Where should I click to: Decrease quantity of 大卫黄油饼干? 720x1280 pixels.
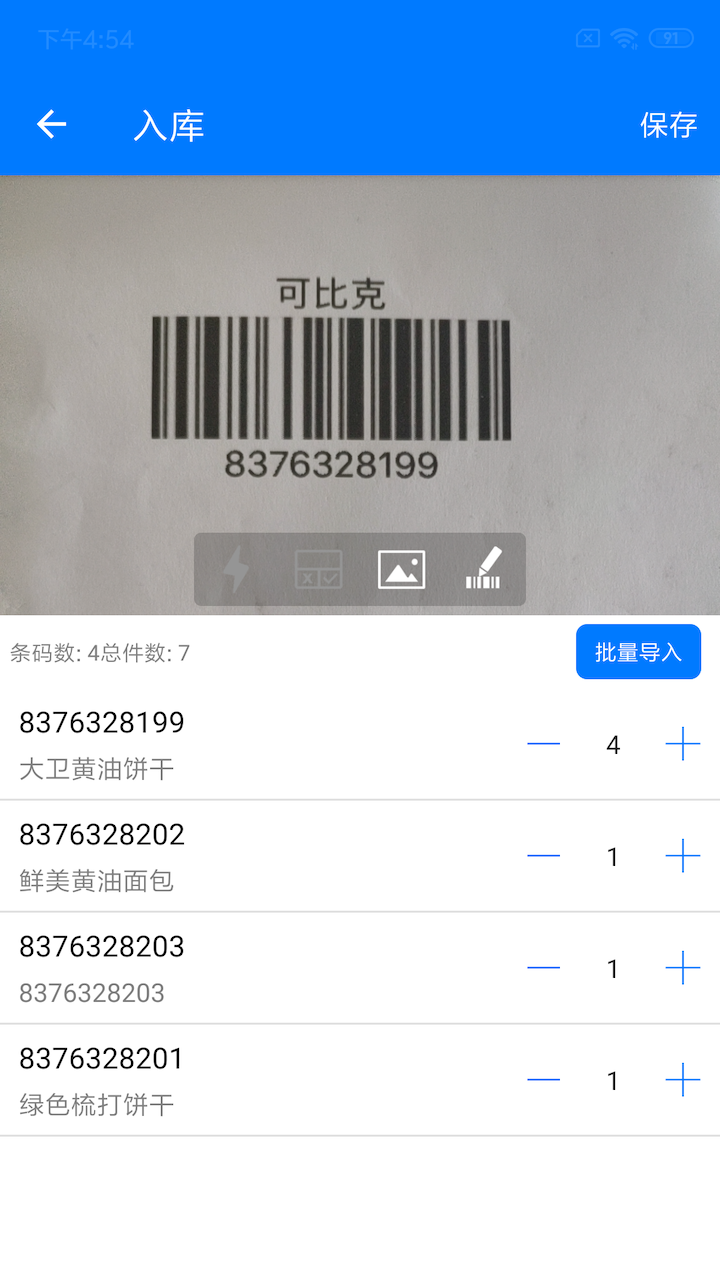[x=542, y=743]
